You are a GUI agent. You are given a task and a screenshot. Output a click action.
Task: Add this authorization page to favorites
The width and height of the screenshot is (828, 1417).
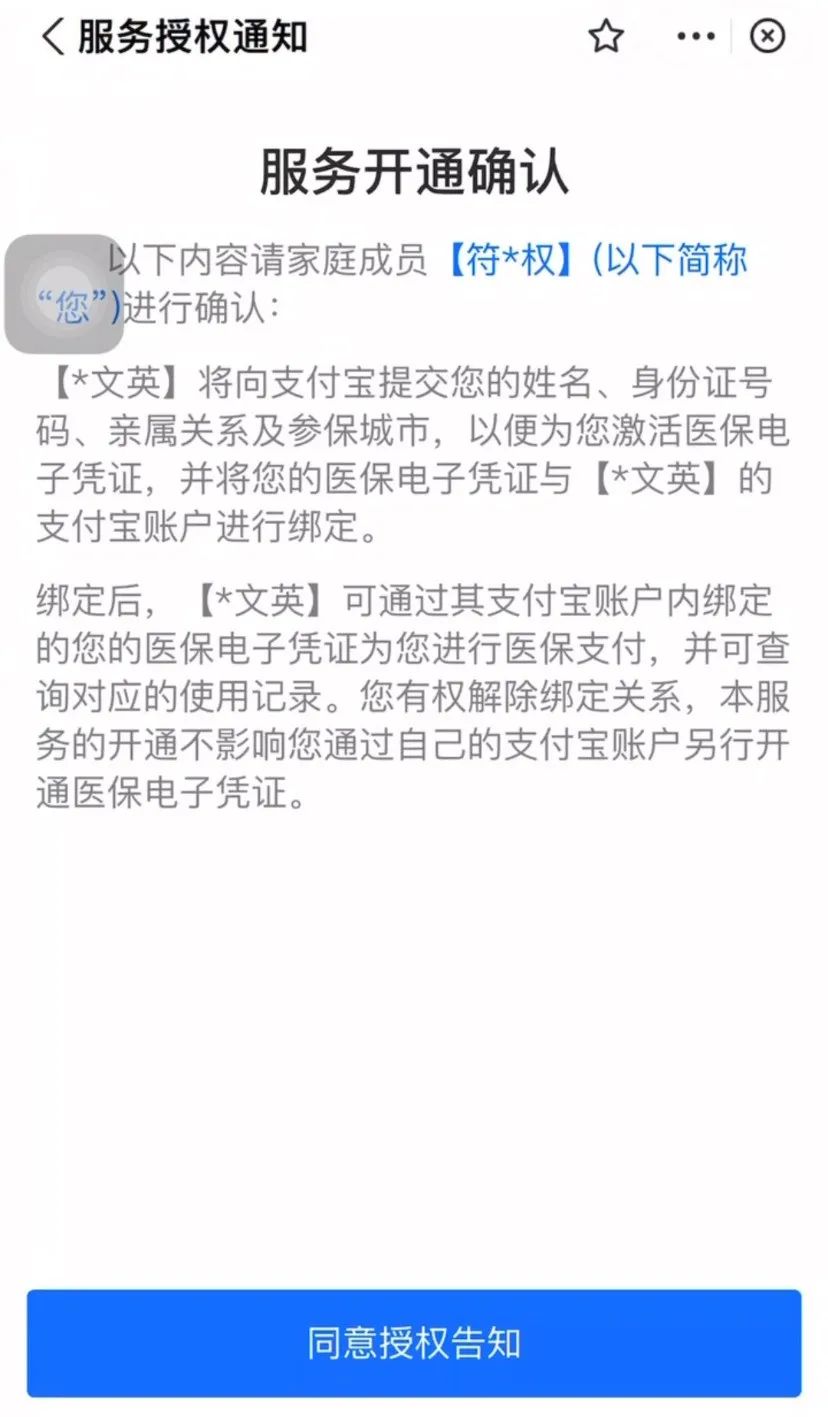[605, 36]
